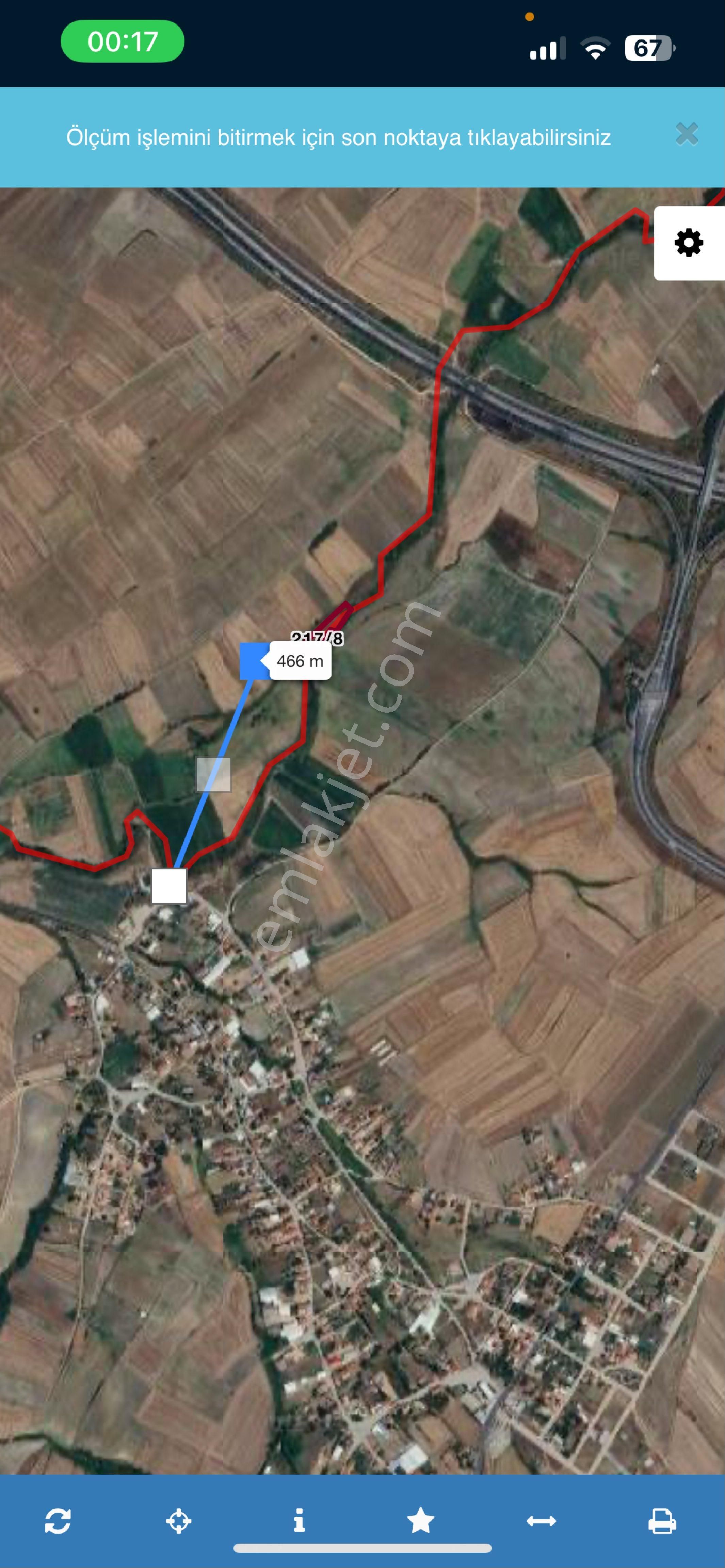Dismiss the measurement hint banner

(687, 134)
